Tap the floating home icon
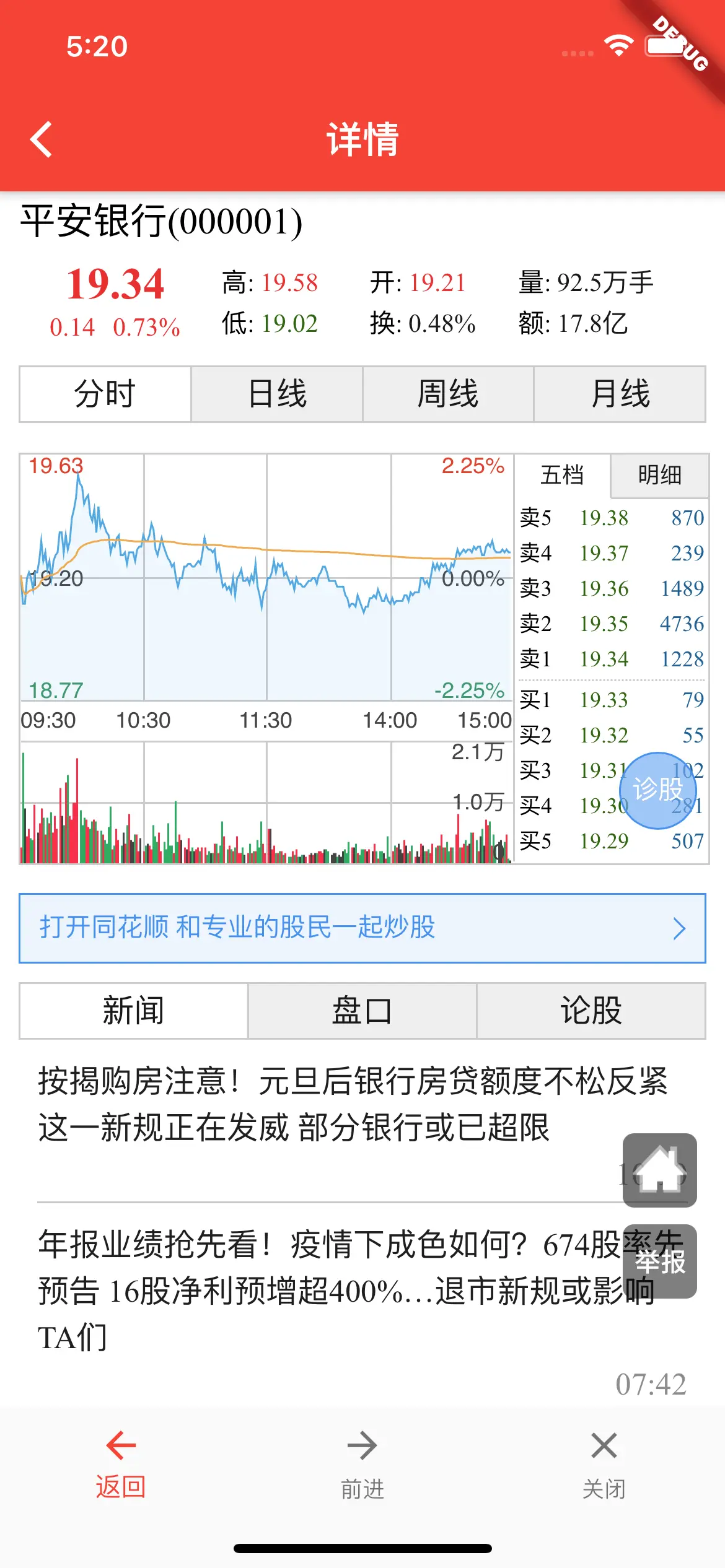The width and height of the screenshot is (725, 1568). pyautogui.click(x=660, y=1170)
